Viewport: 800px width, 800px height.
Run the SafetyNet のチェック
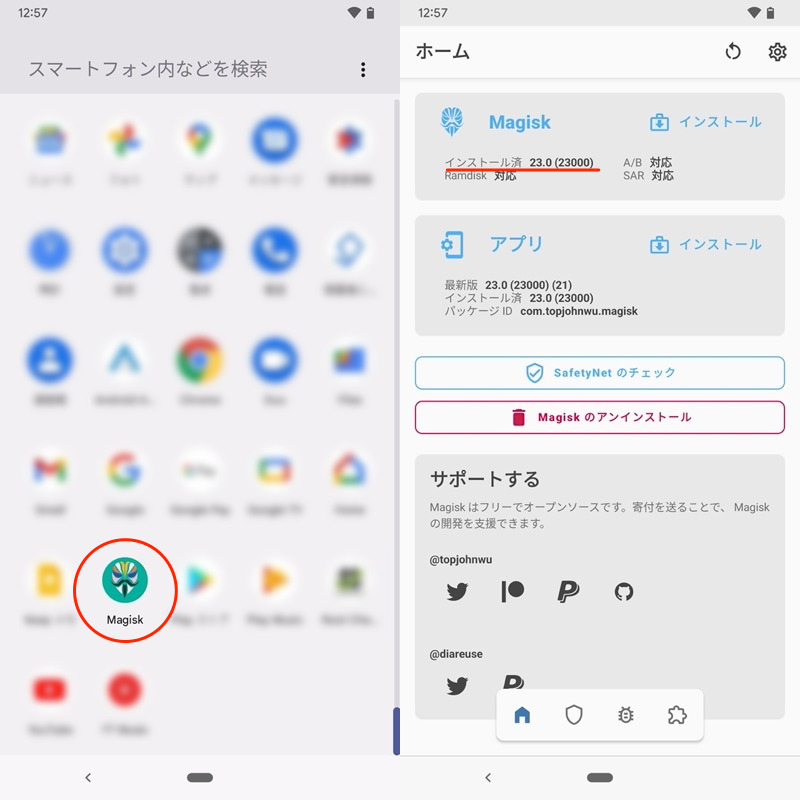point(600,373)
